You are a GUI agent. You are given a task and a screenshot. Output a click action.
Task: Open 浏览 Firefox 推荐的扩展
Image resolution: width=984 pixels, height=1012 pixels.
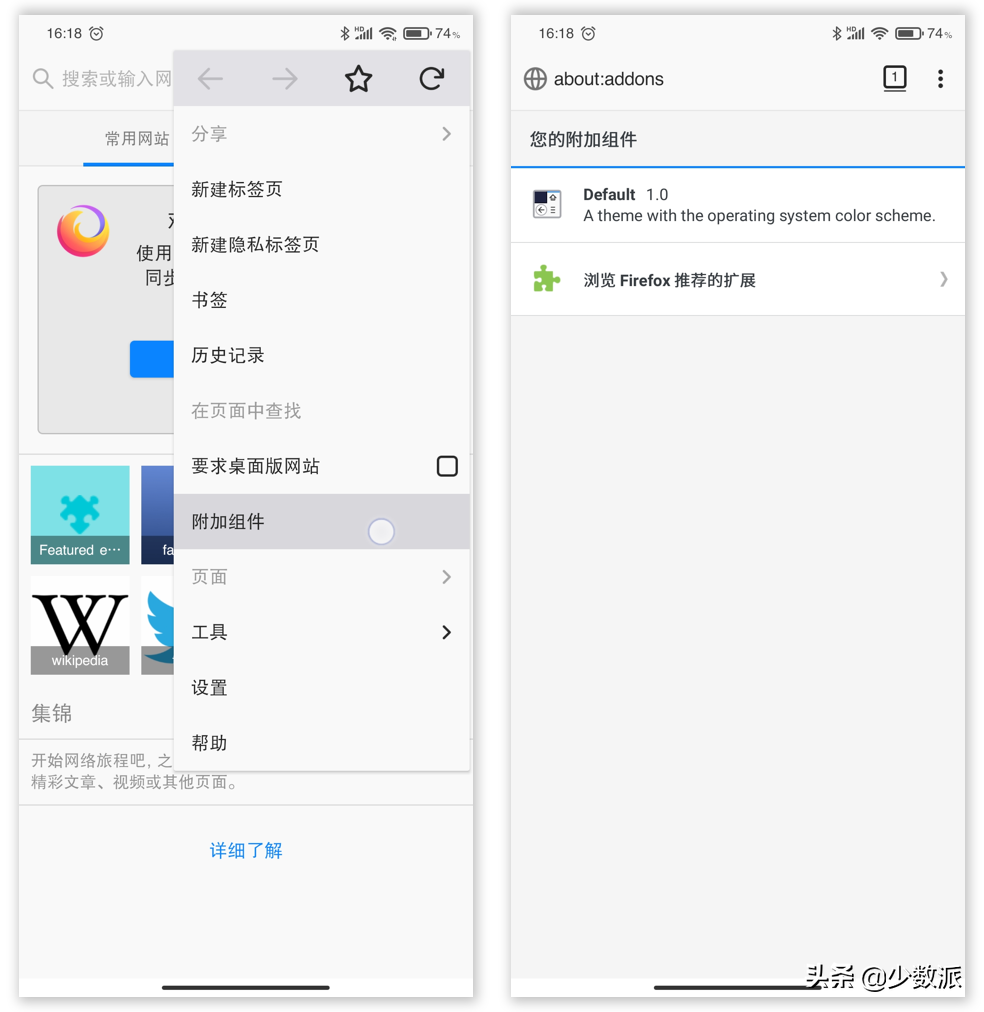click(737, 280)
